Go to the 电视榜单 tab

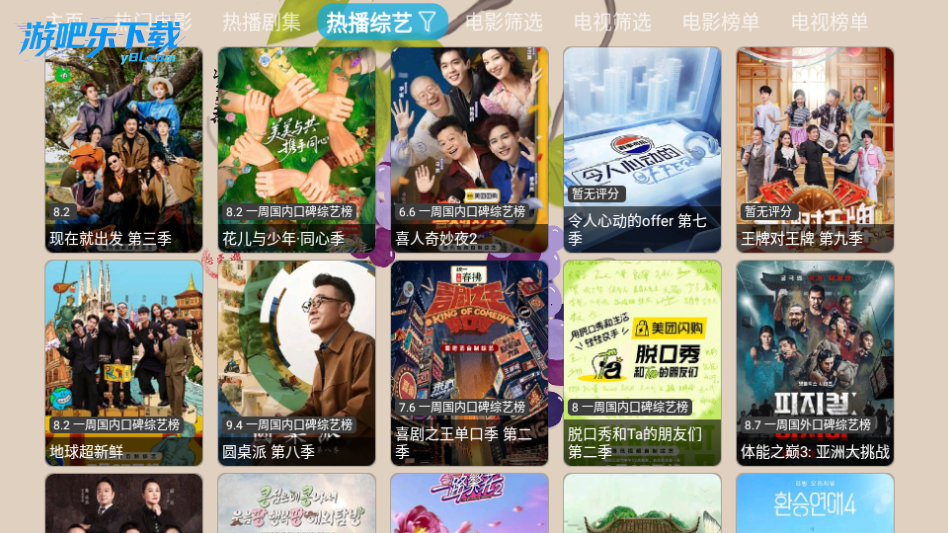pyautogui.click(x=829, y=22)
